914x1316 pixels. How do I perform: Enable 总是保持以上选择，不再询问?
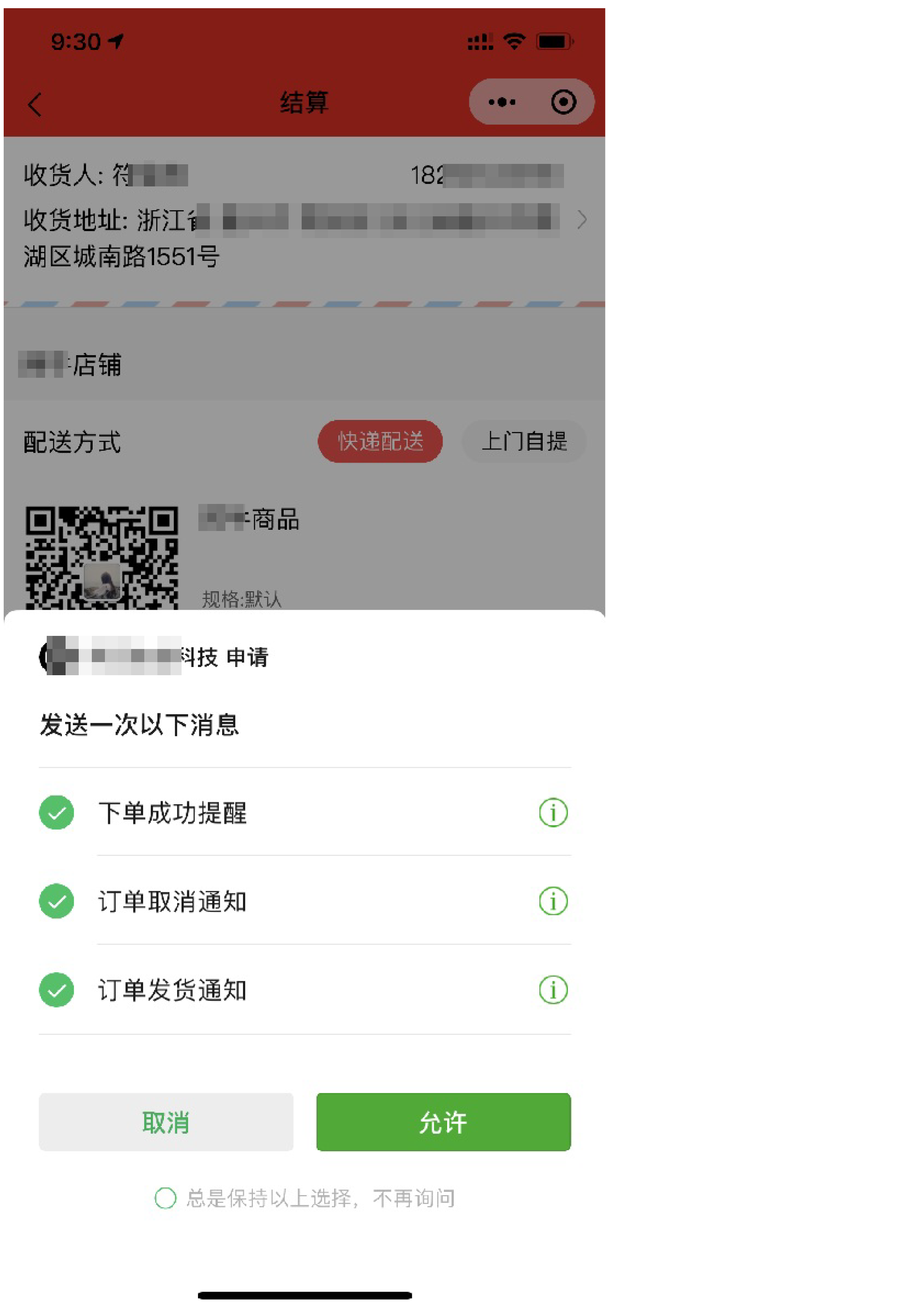coord(166,1198)
